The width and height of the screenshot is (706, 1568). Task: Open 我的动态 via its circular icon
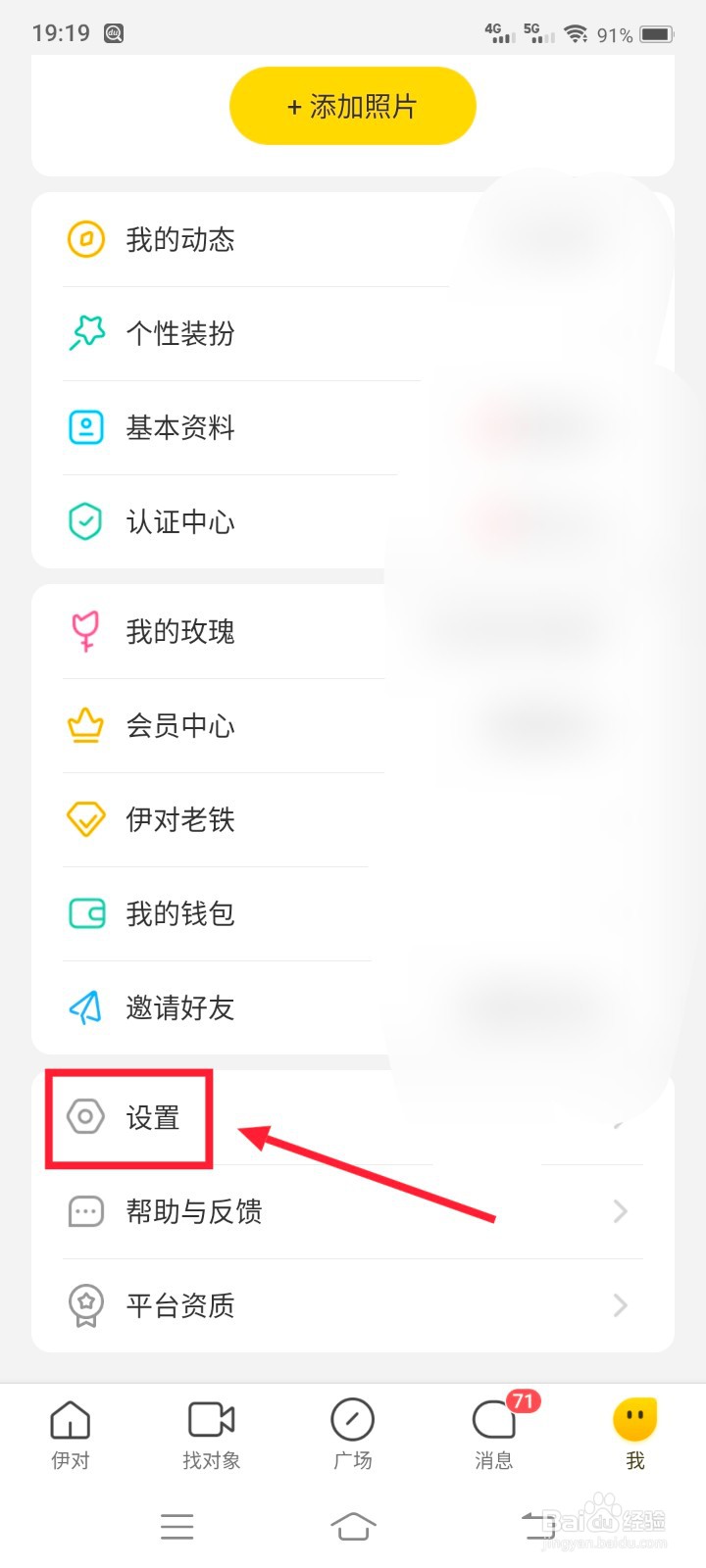click(x=86, y=238)
